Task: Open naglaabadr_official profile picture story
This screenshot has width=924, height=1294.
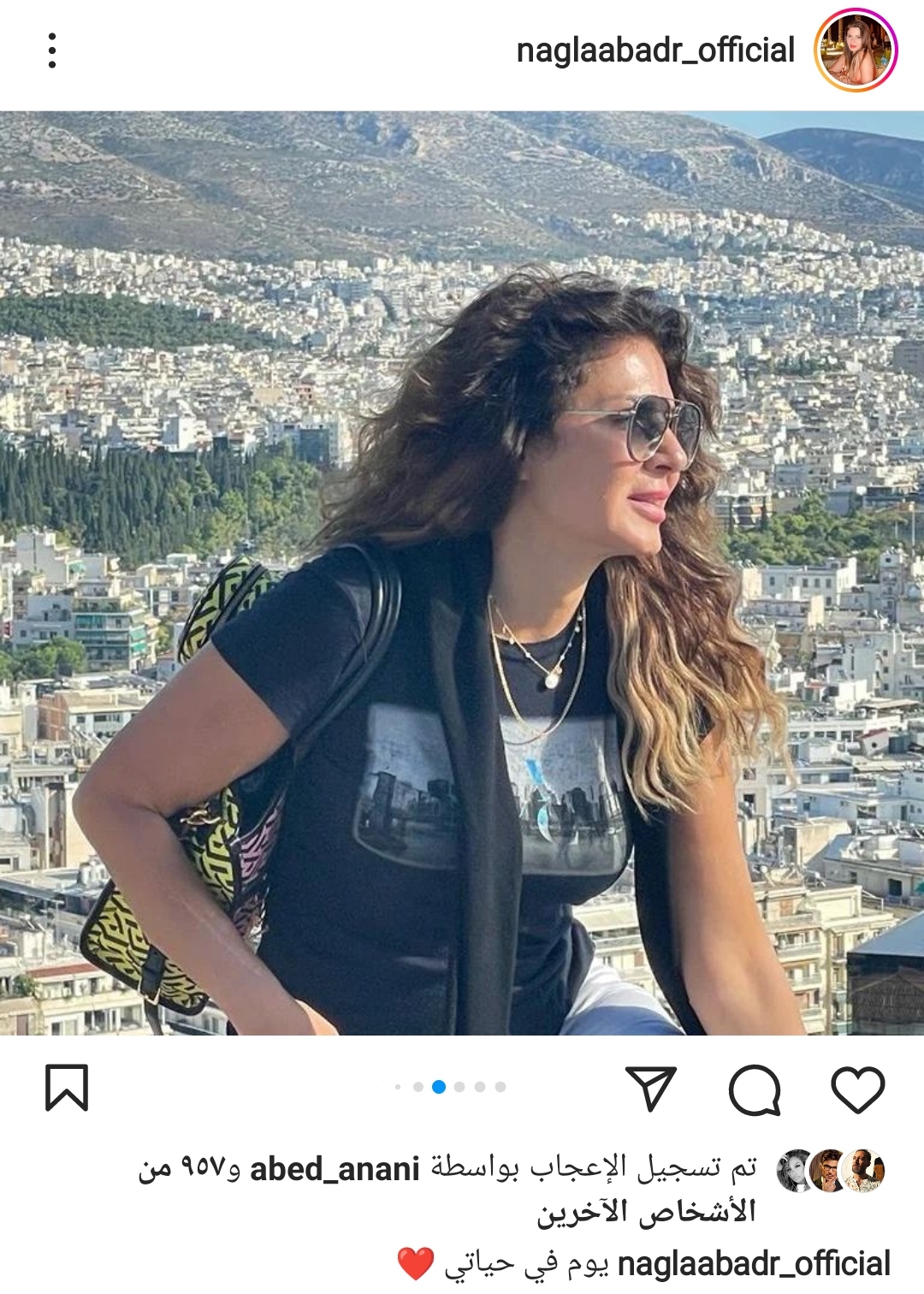Action: pyautogui.click(x=855, y=51)
